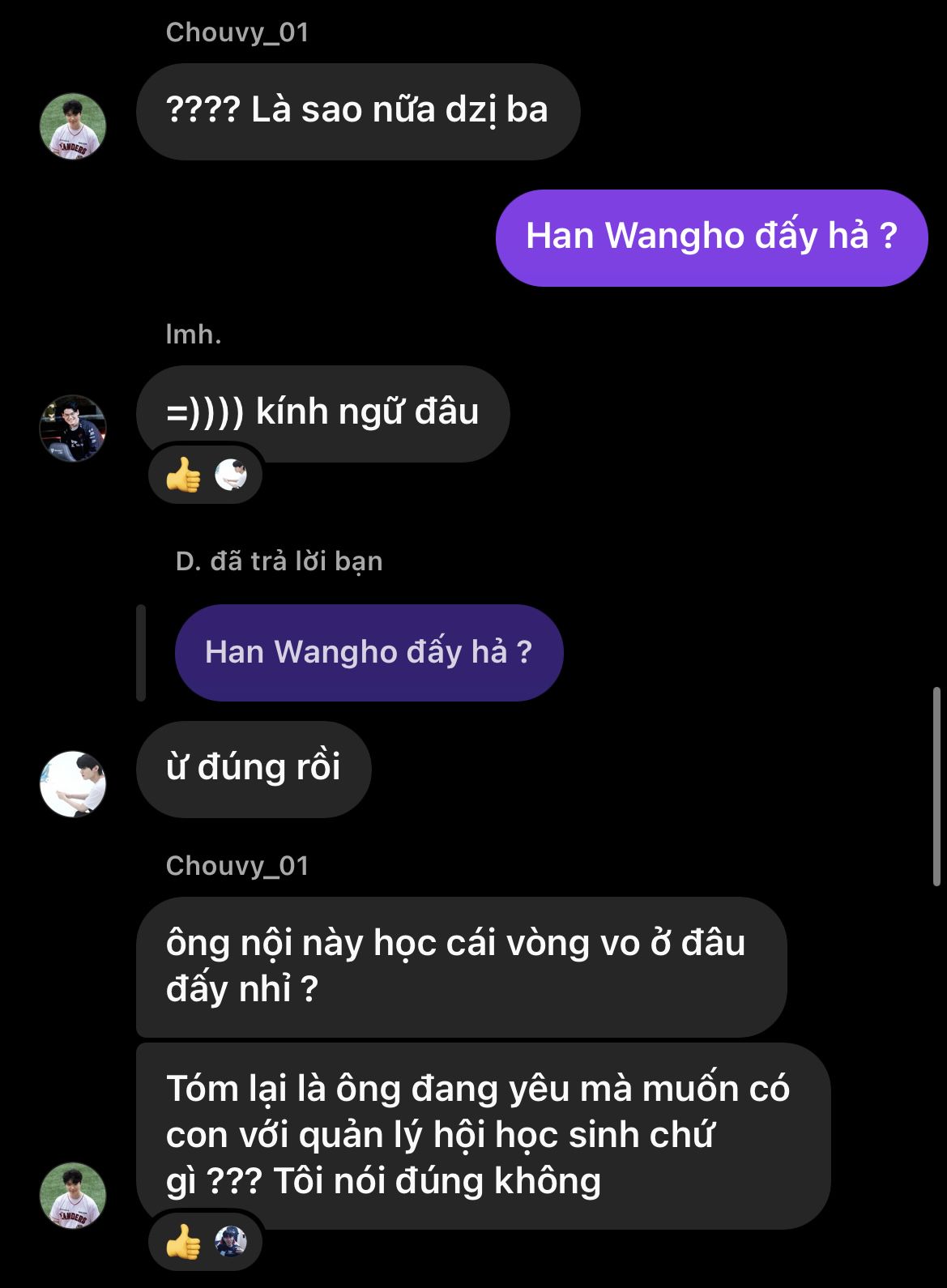Jump to quoted "Han Wangho đấy hả ?" reply

369,653
